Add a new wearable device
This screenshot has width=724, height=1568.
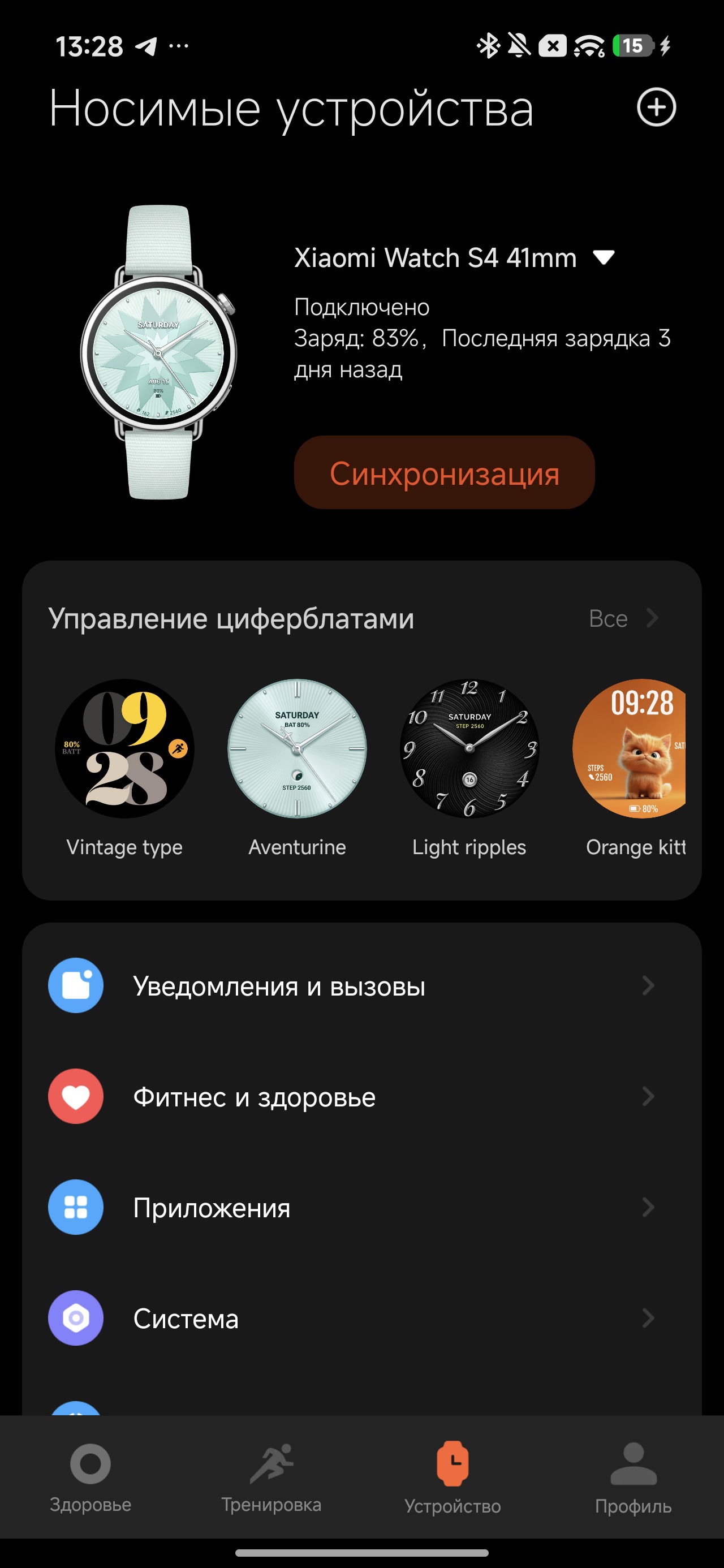656,107
